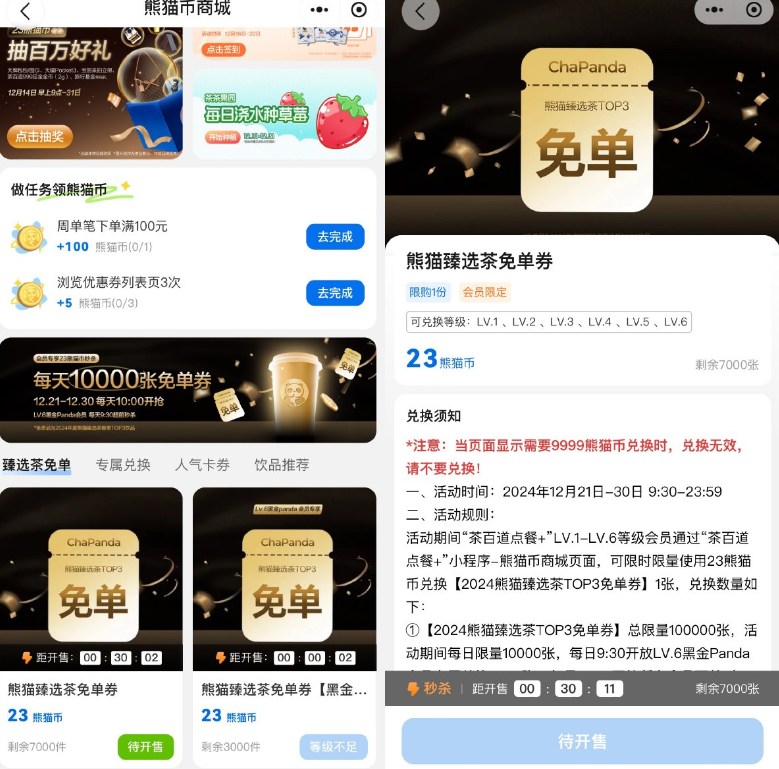Go back from the 熊猫币商城 page
This screenshot has width=779, height=769.
25,10
